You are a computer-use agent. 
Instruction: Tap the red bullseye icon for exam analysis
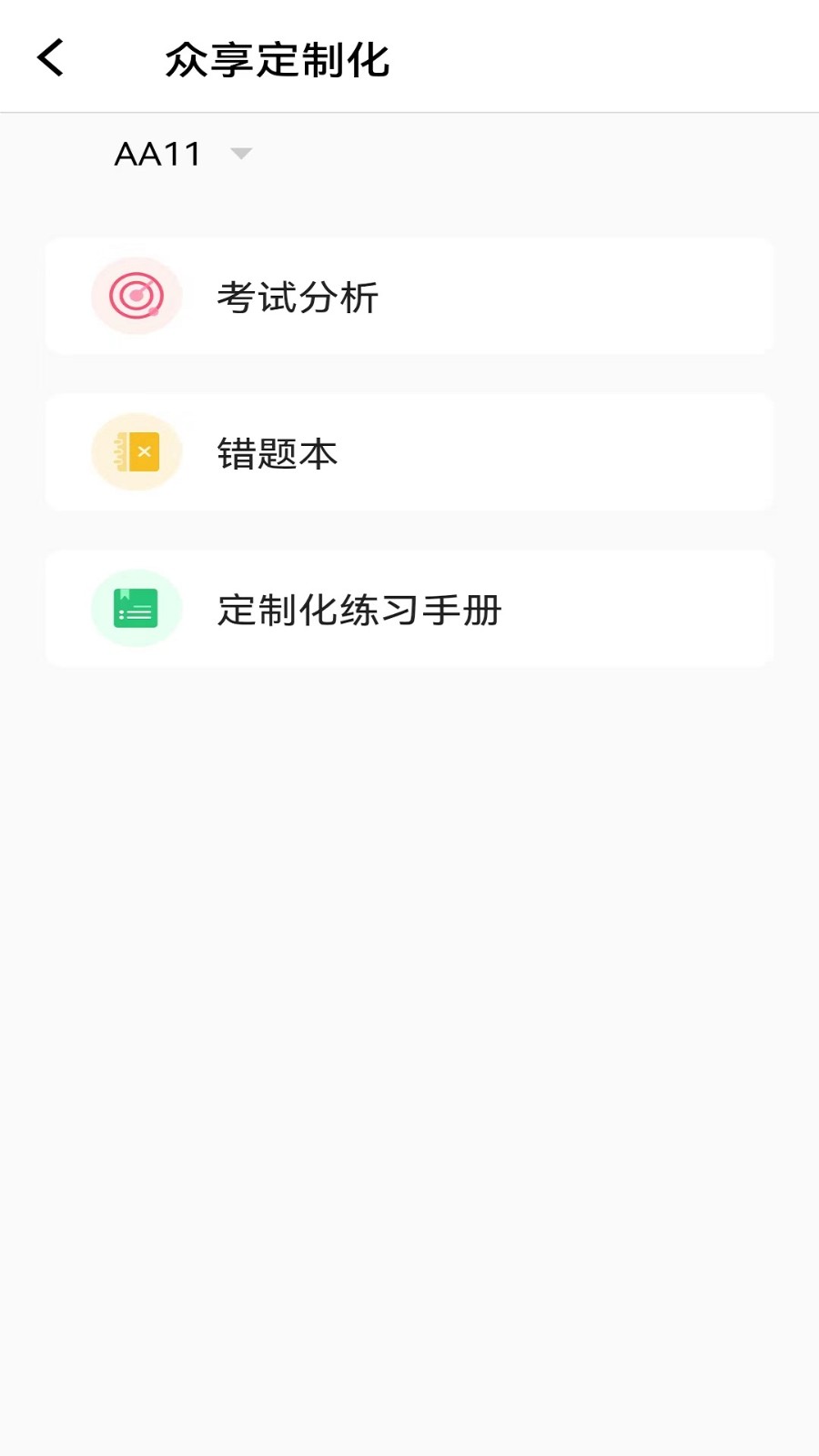pos(136,295)
